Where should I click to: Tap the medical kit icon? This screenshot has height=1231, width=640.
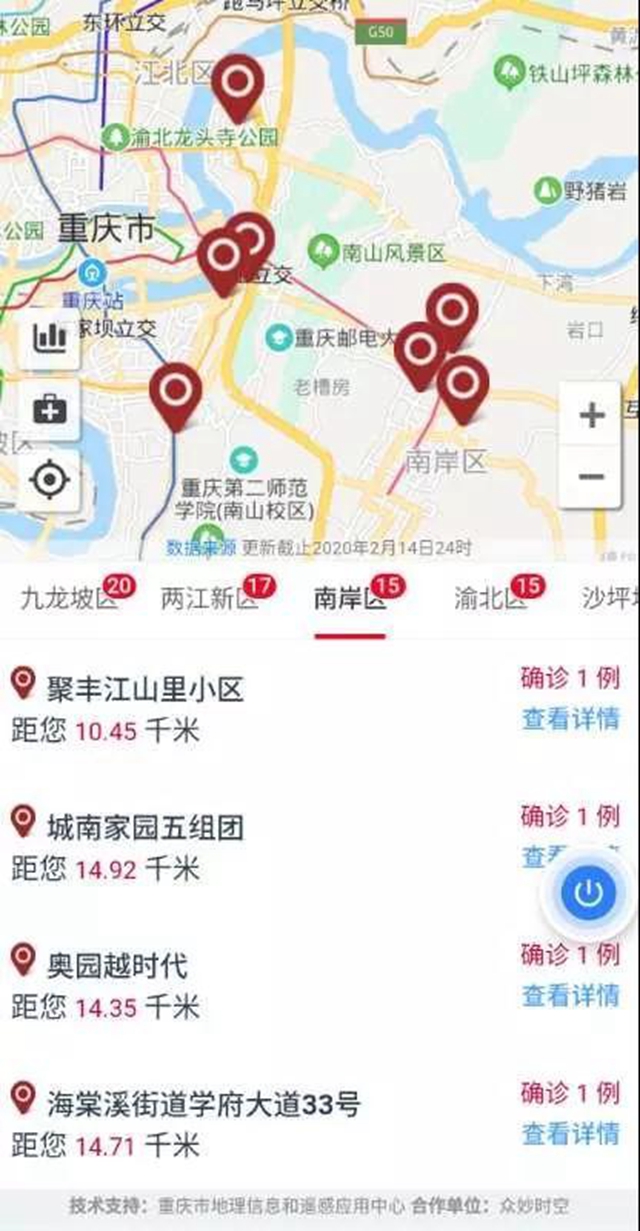coord(49,410)
